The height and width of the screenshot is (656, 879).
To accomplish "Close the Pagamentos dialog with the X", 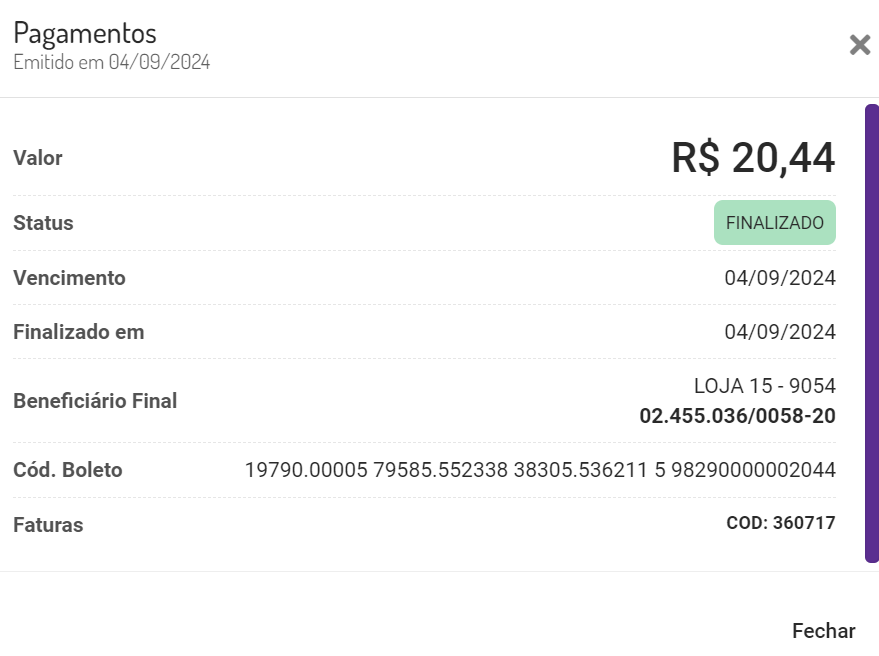I will [859, 45].
